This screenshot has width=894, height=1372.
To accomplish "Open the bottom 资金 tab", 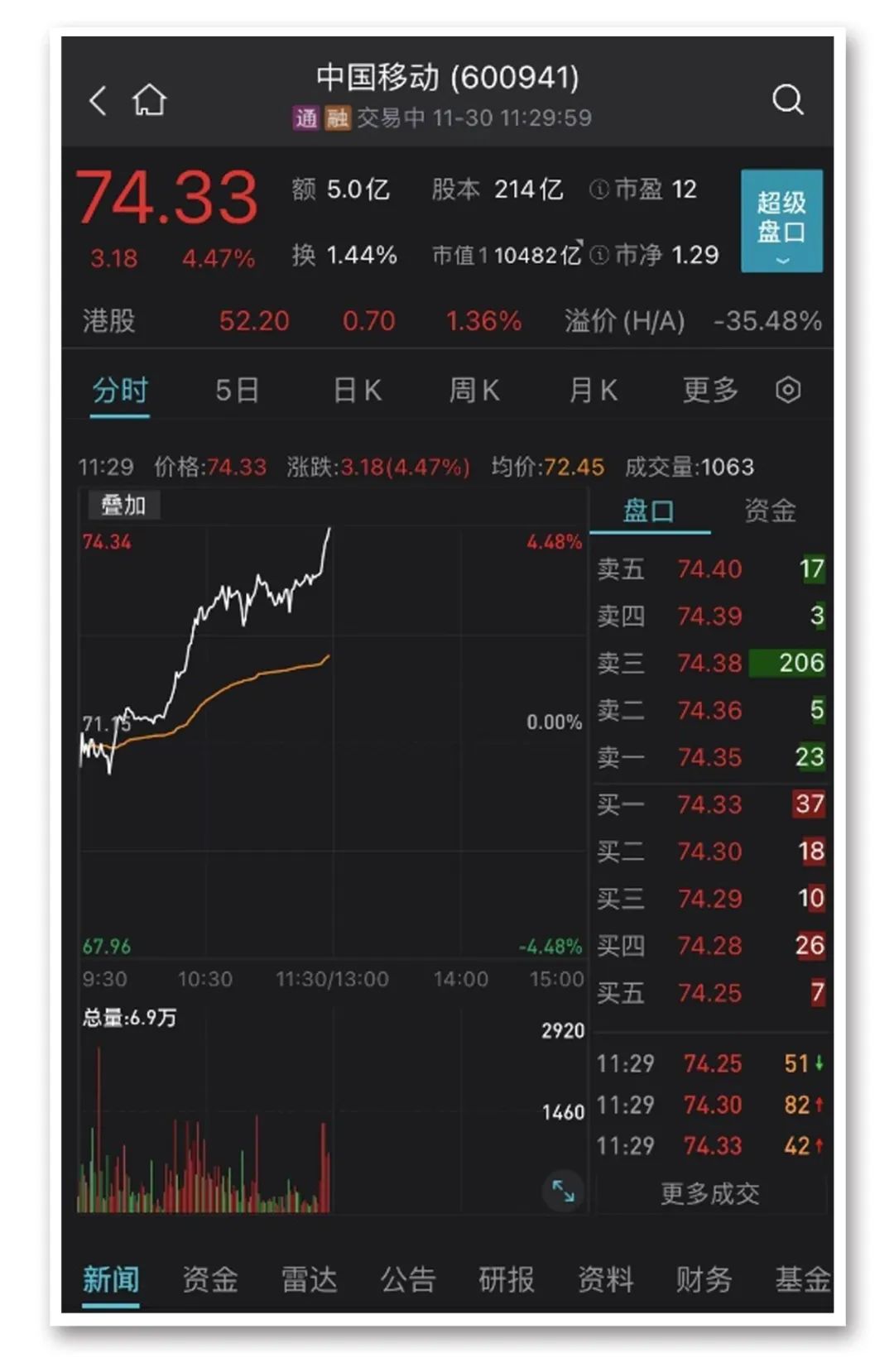I will (209, 1279).
